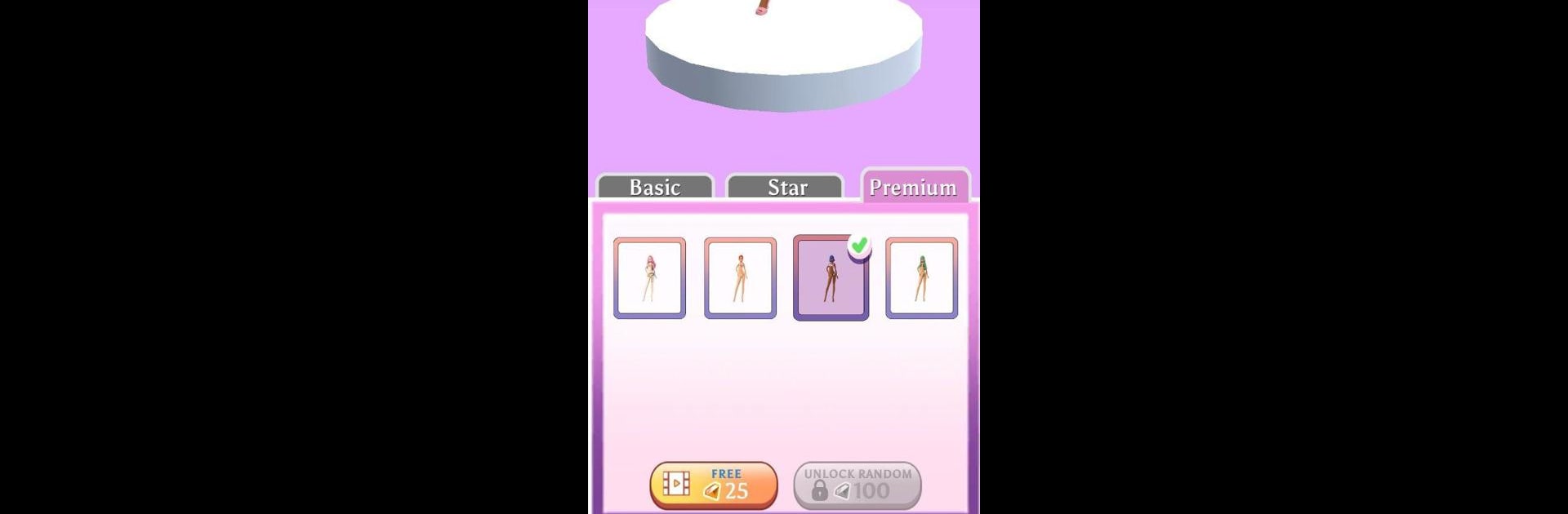Switch to the Basic tab

655,187
